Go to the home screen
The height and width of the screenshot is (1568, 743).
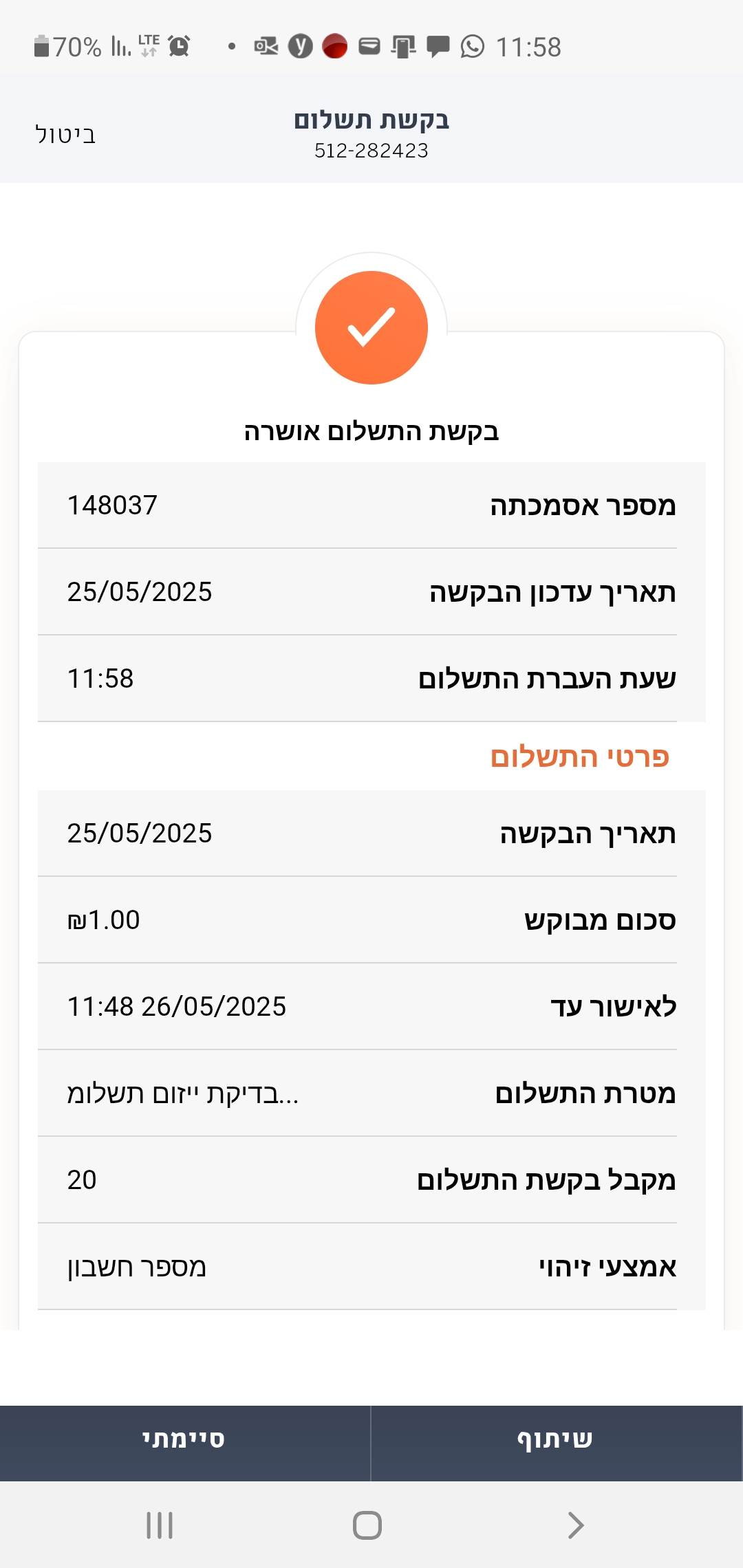pos(367,1525)
